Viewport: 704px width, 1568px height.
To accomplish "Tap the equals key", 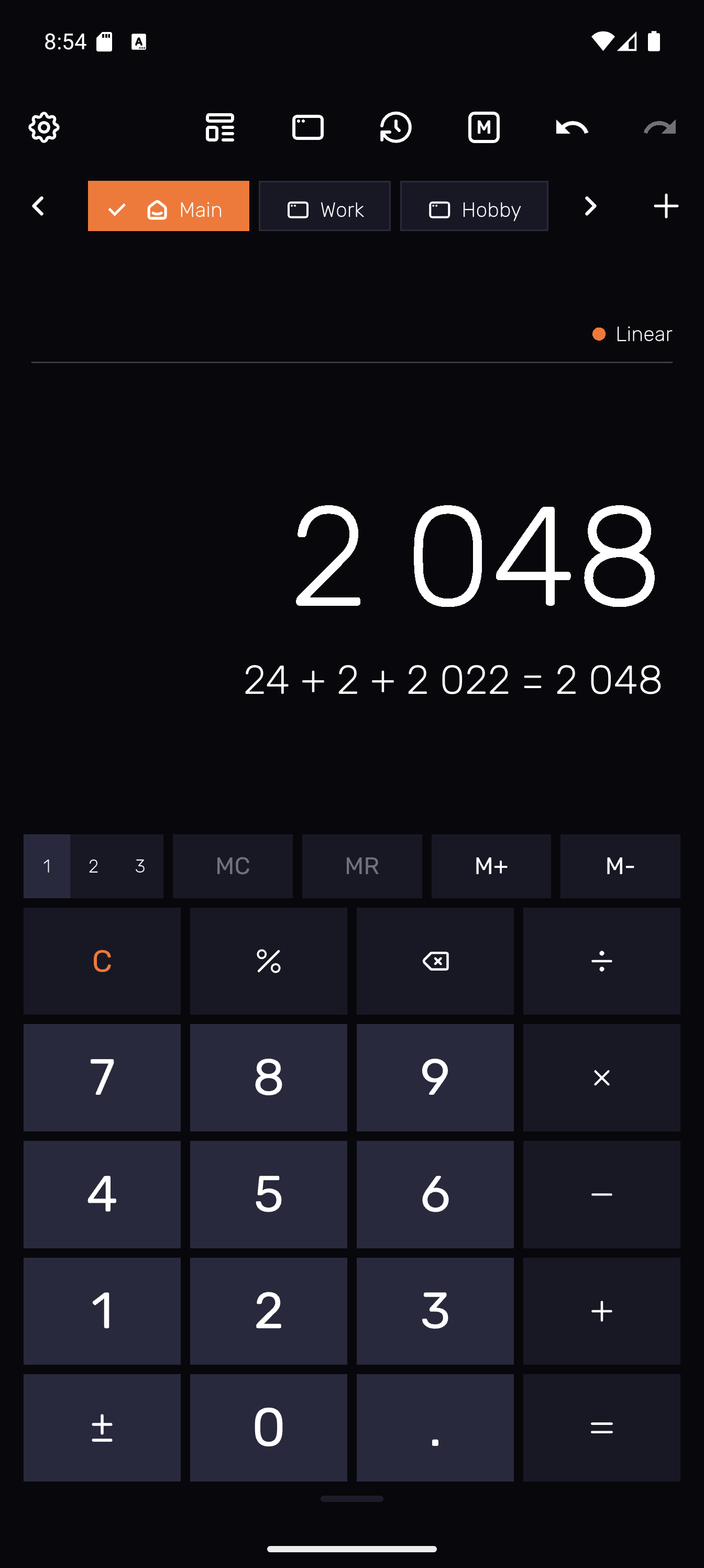I will point(601,1428).
